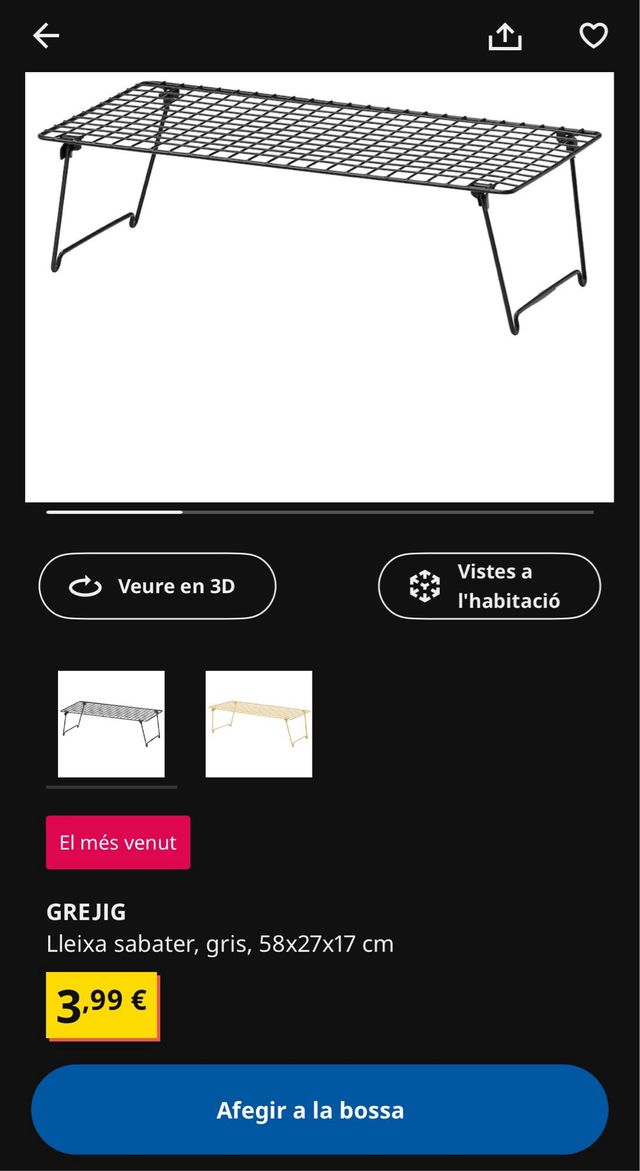Go back using the arrow icon
This screenshot has height=1171, width=640.
(46, 36)
